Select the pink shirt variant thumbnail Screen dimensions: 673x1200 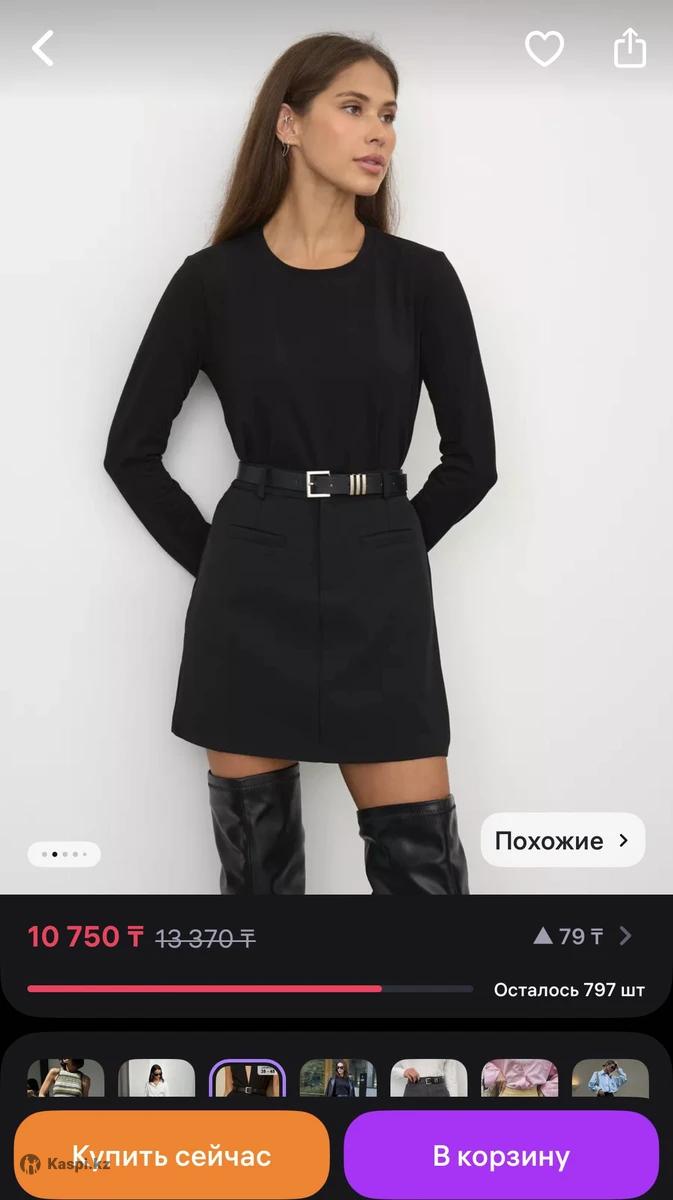[519, 1079]
